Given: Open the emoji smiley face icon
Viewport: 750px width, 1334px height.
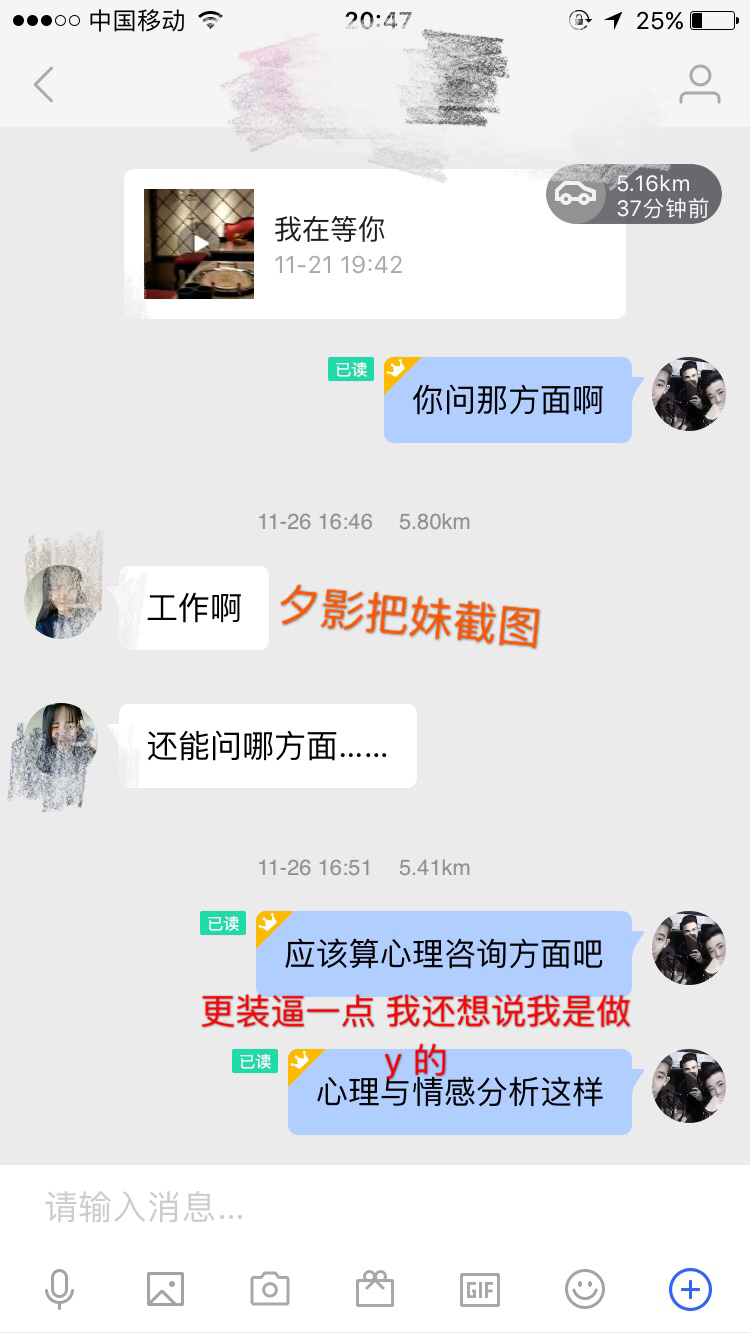Looking at the screenshot, I should (x=584, y=1289).
